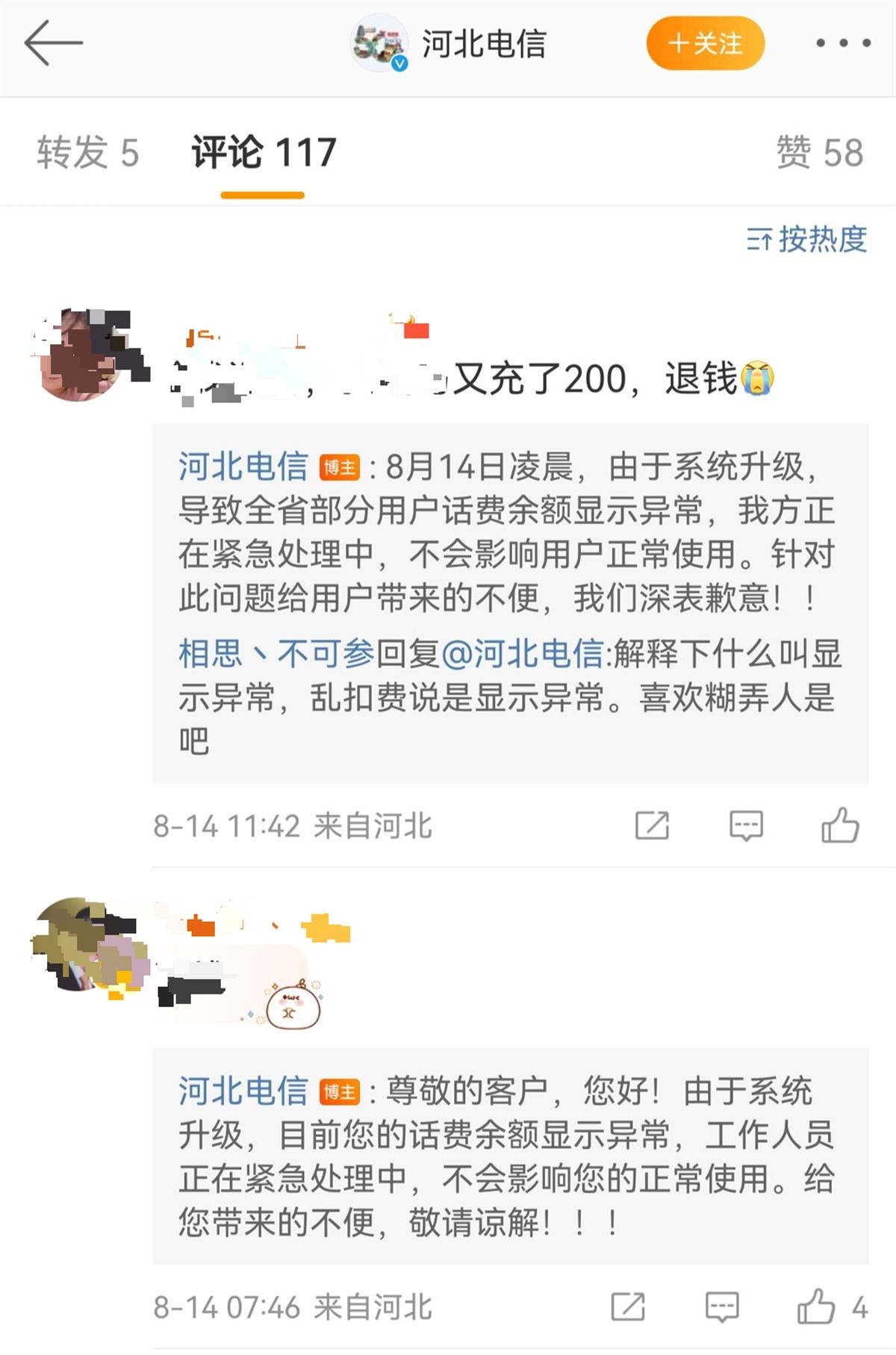Screen dimensions: 896x1355
Task: Reply to the 8-14 11:42 comment
Action: pyautogui.click(x=746, y=826)
